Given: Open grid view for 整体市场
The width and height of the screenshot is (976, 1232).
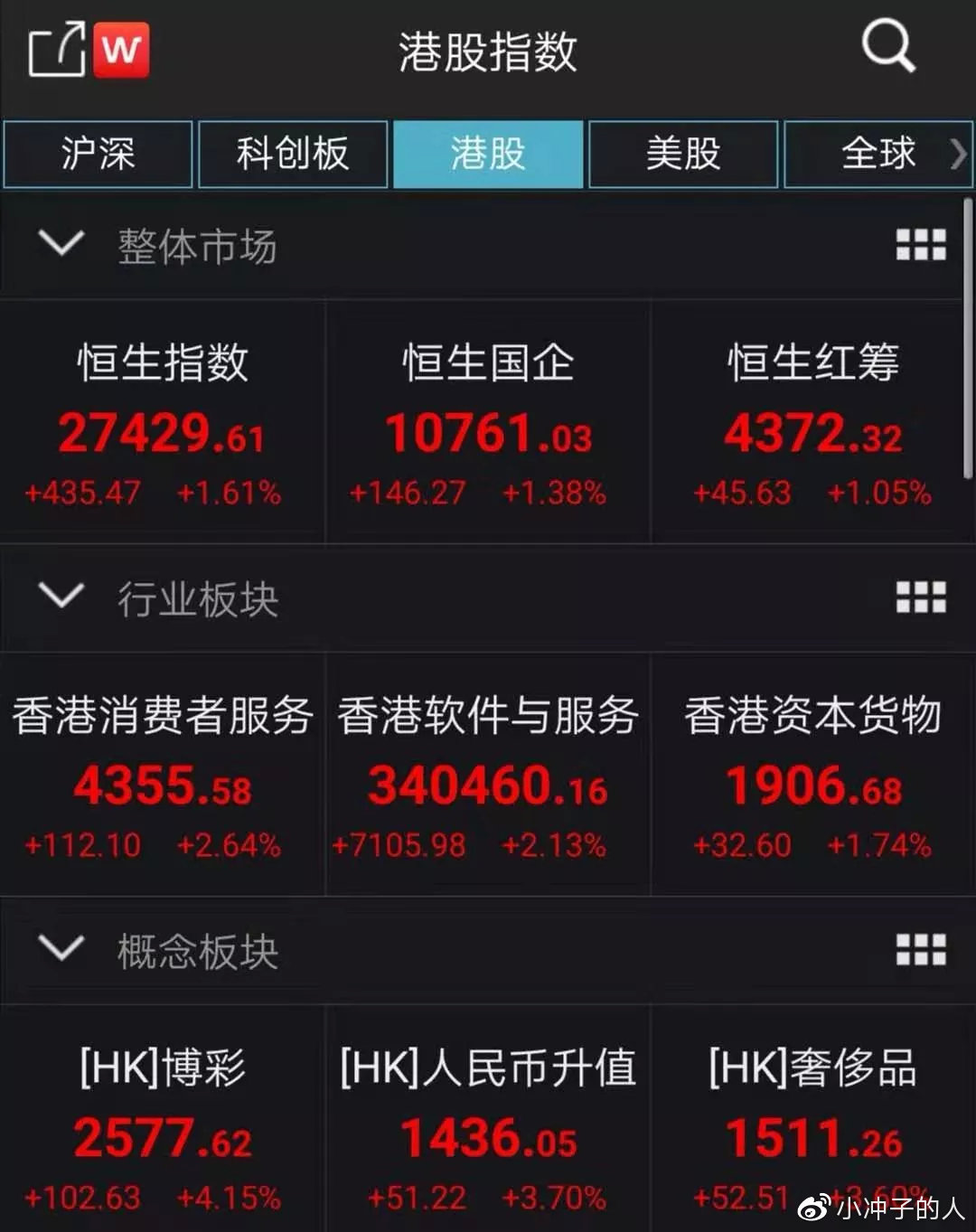Looking at the screenshot, I should pyautogui.click(x=920, y=245).
